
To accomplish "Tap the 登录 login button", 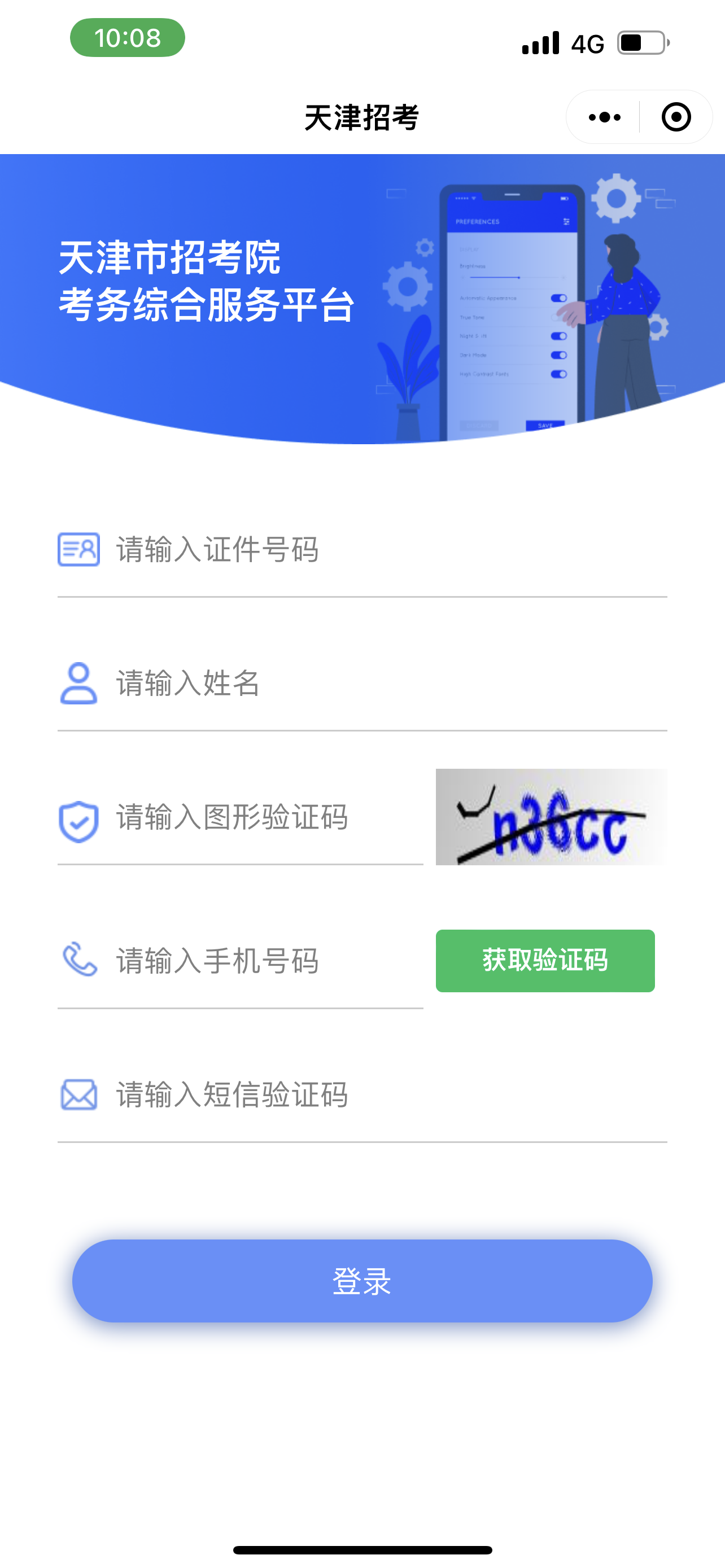I will [x=362, y=1281].
